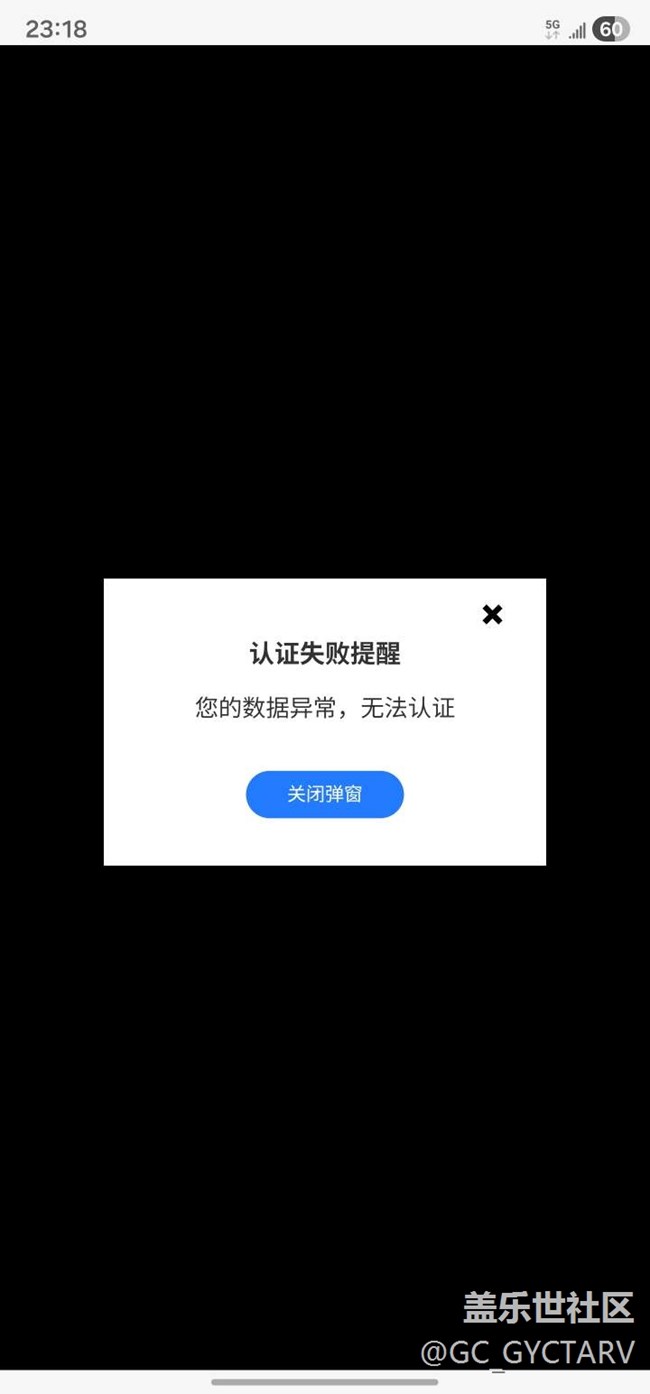This screenshot has width=650, height=1394.
Task: Tap the 关闭弹窗 button
Action: [325, 794]
